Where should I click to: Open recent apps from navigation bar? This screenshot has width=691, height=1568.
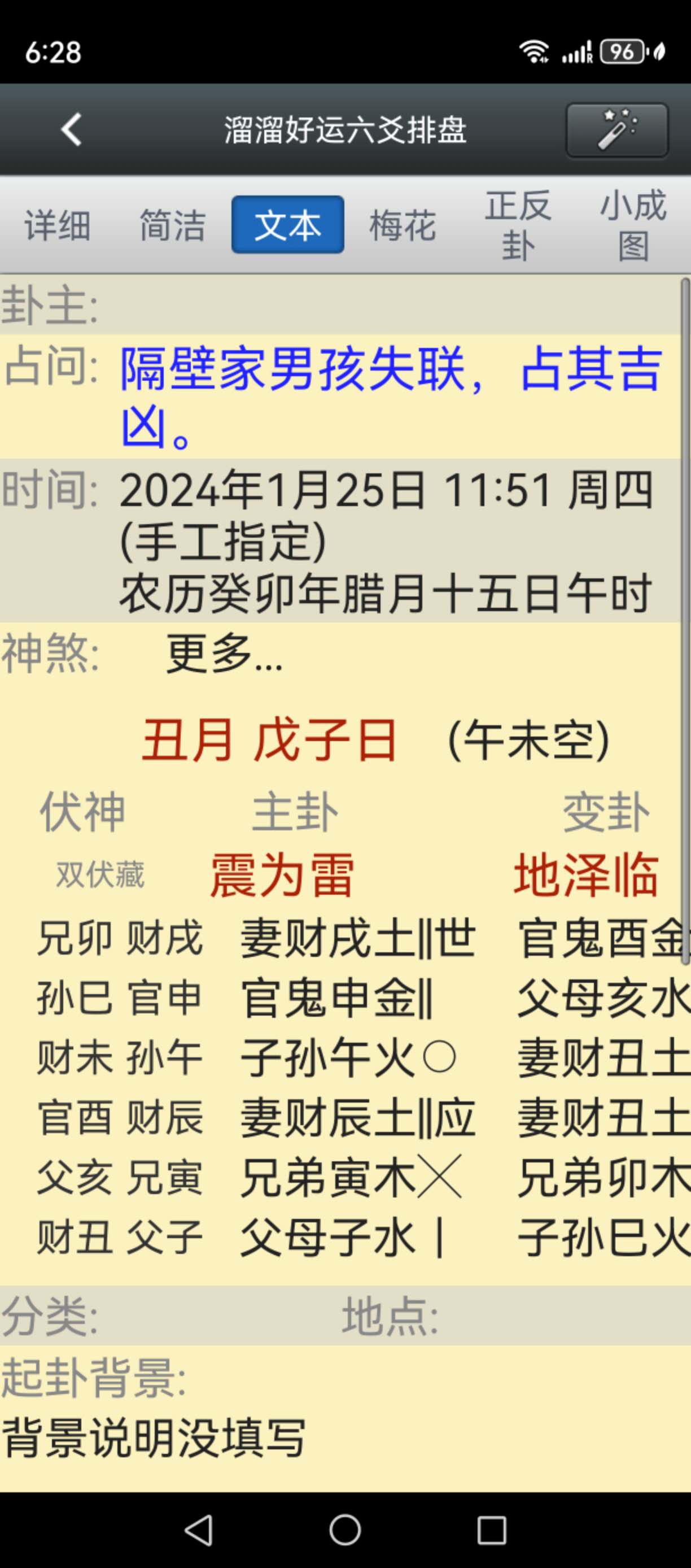pyautogui.click(x=492, y=1530)
